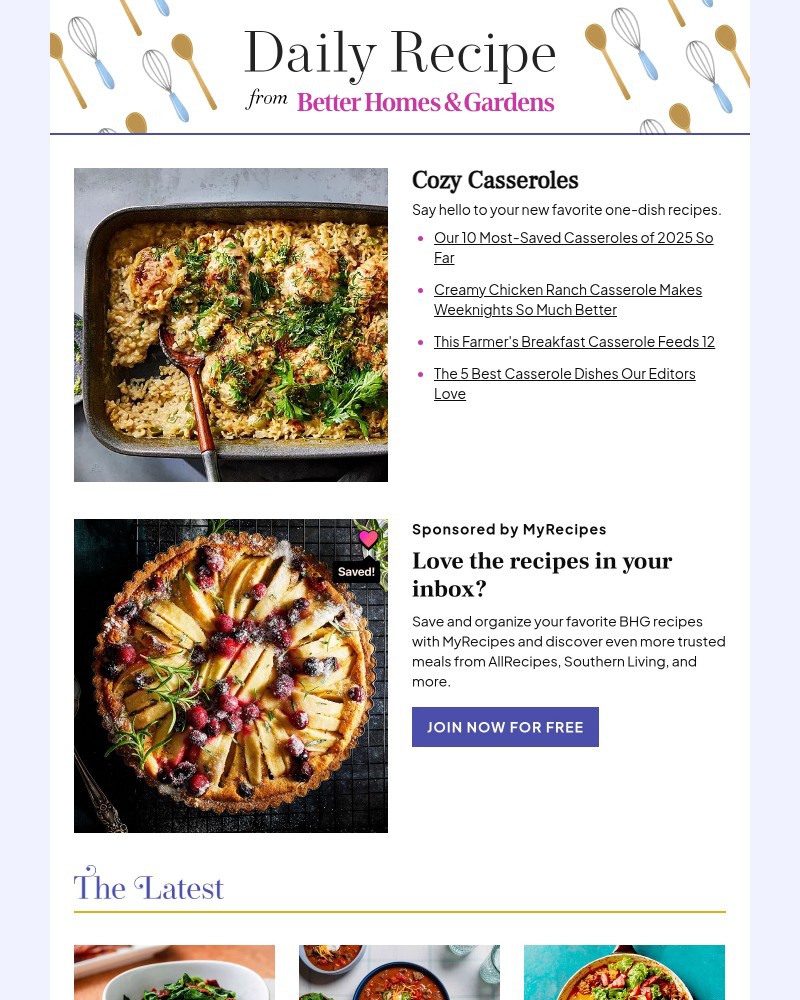Open Our 10 Most-Saved Casseroles of 2025 link
Image resolution: width=800 pixels, height=1000 pixels.
(573, 247)
